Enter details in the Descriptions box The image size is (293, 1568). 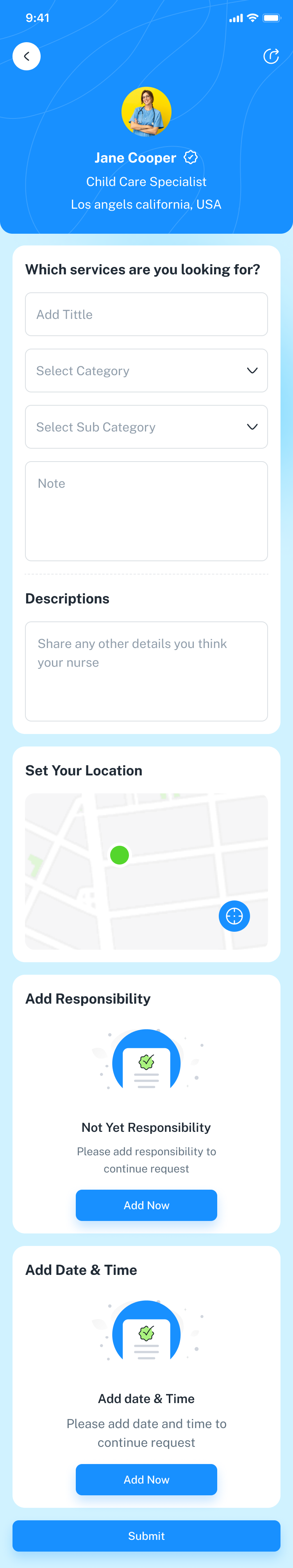tap(146, 671)
